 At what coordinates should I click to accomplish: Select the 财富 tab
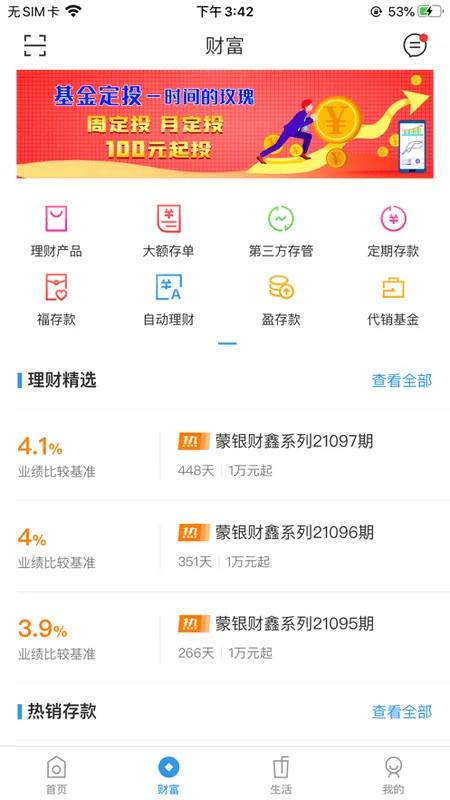(x=168, y=774)
